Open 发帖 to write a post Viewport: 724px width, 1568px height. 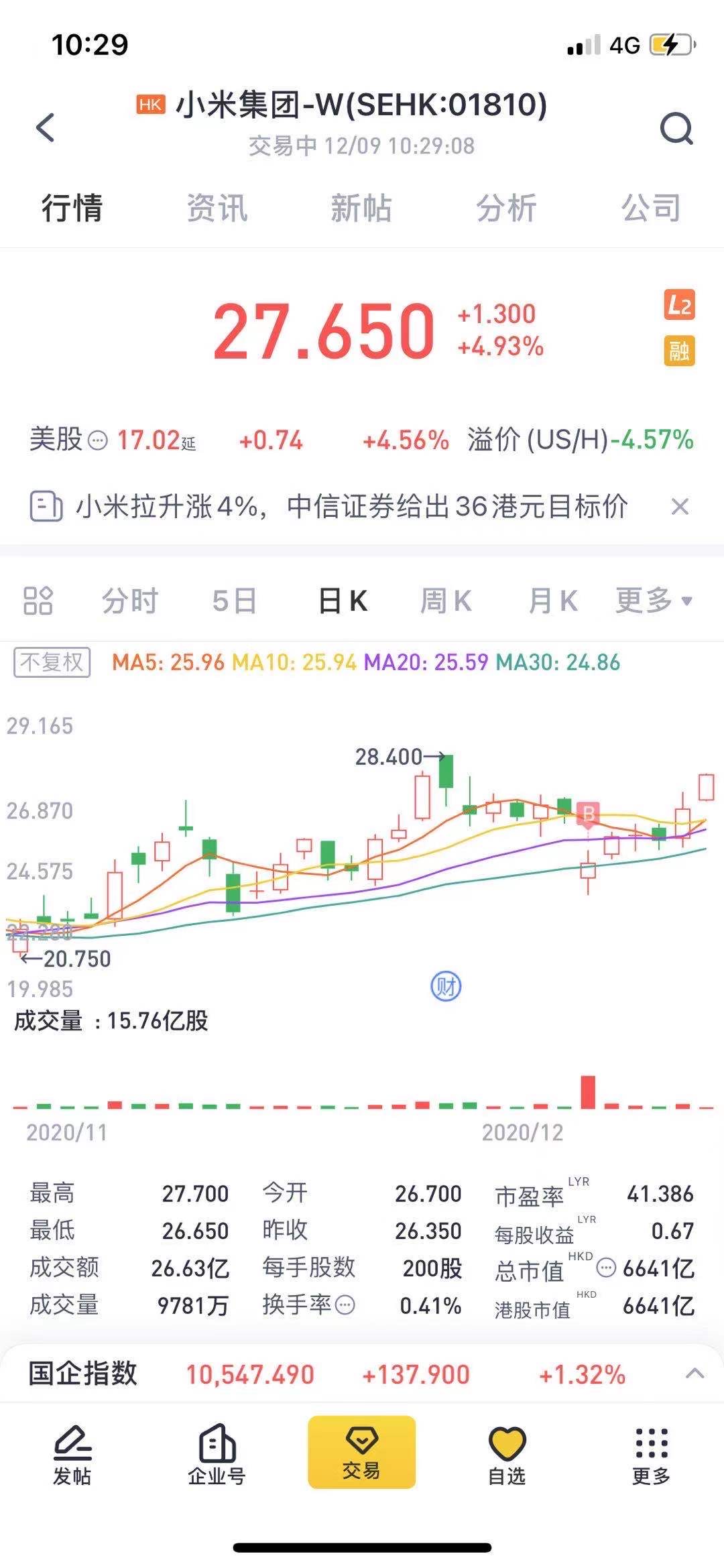pos(72,1455)
